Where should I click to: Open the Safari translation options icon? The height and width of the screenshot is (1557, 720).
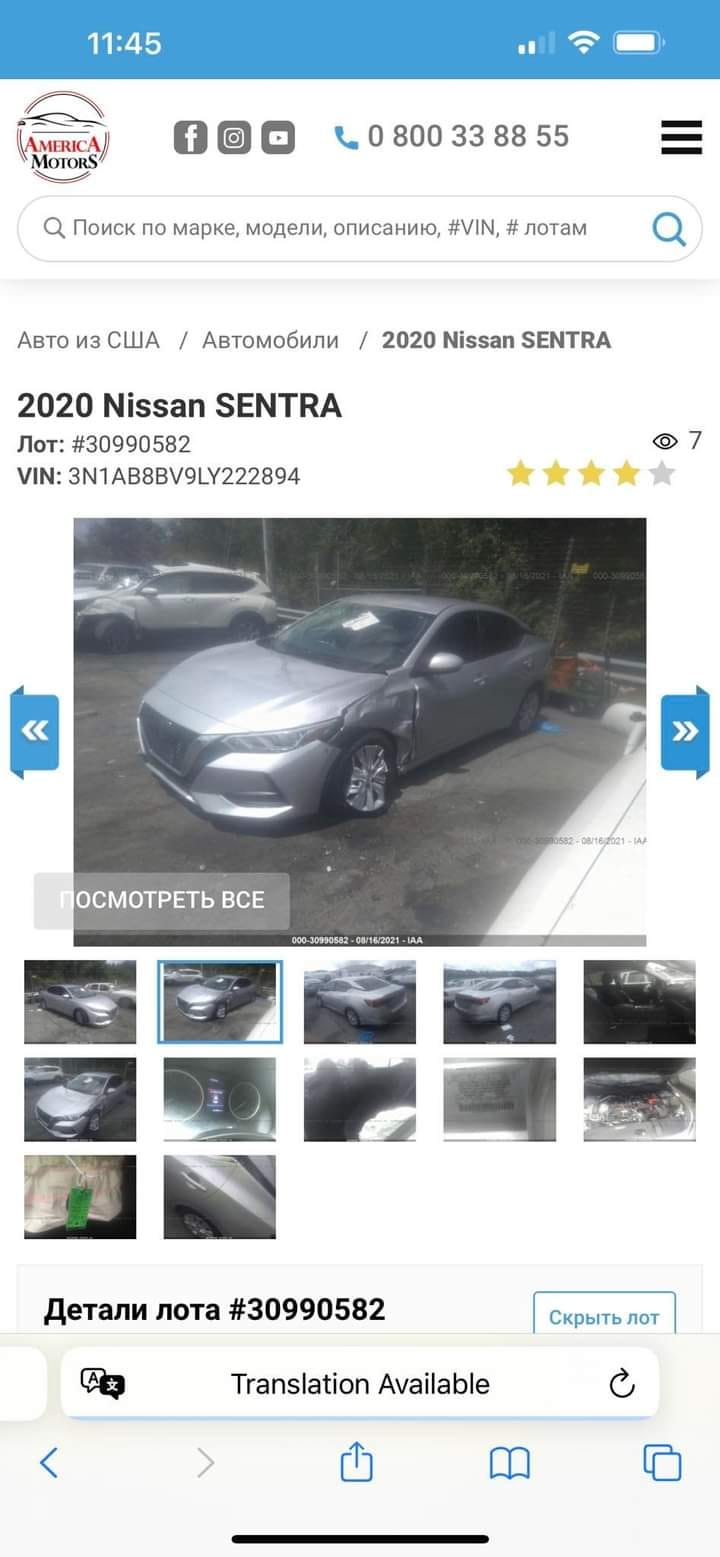[x=102, y=1384]
